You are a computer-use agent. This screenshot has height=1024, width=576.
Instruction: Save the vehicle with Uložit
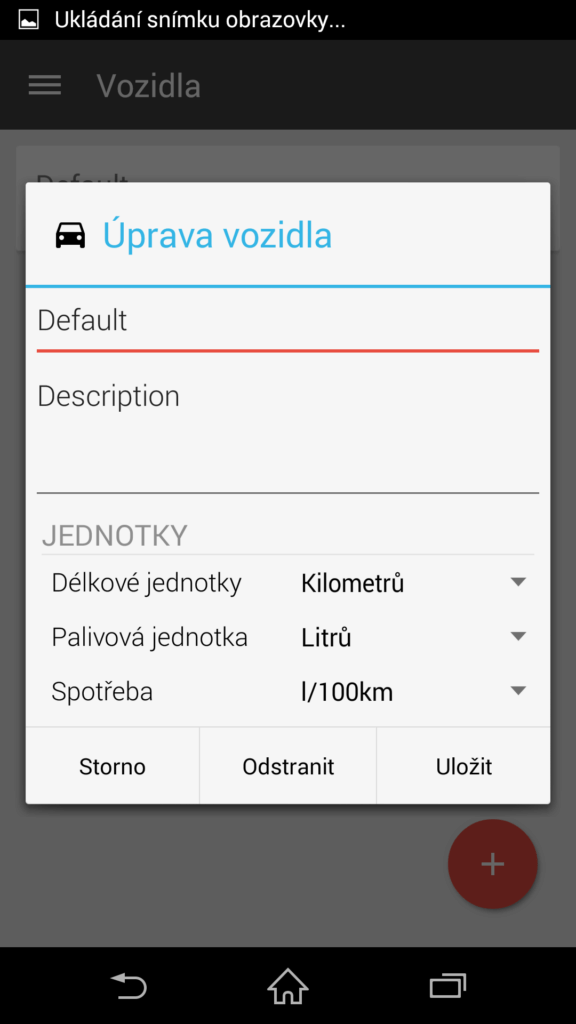pos(464,766)
